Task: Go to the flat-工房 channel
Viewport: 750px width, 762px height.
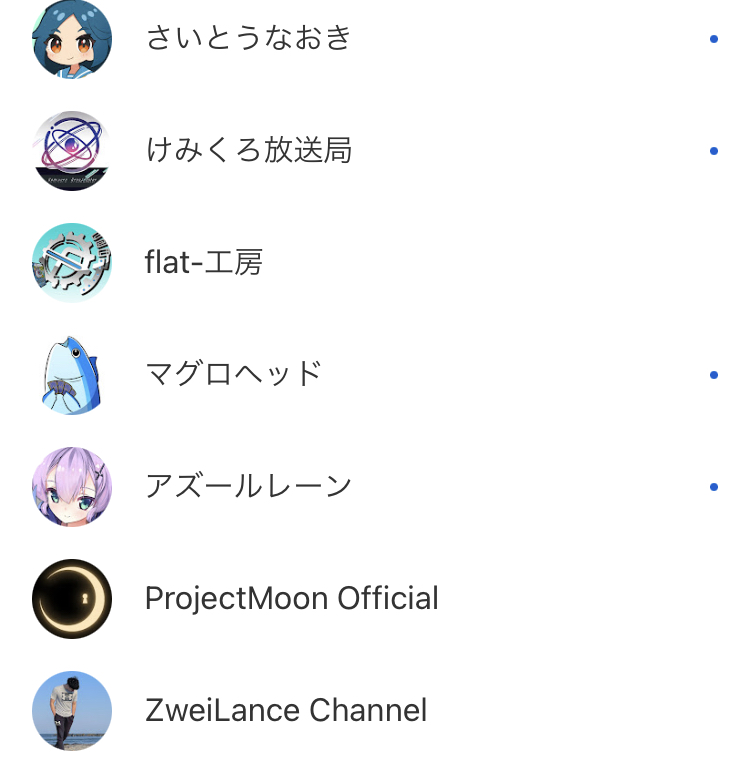Action: click(204, 262)
